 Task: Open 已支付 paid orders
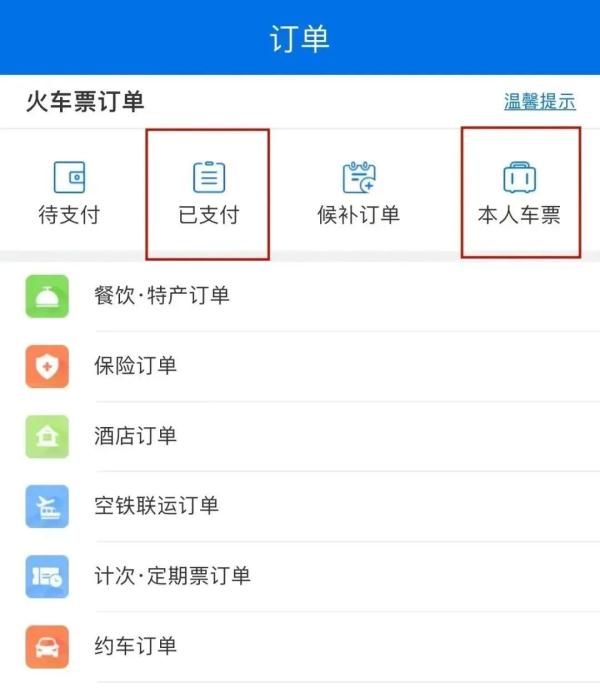point(209,193)
